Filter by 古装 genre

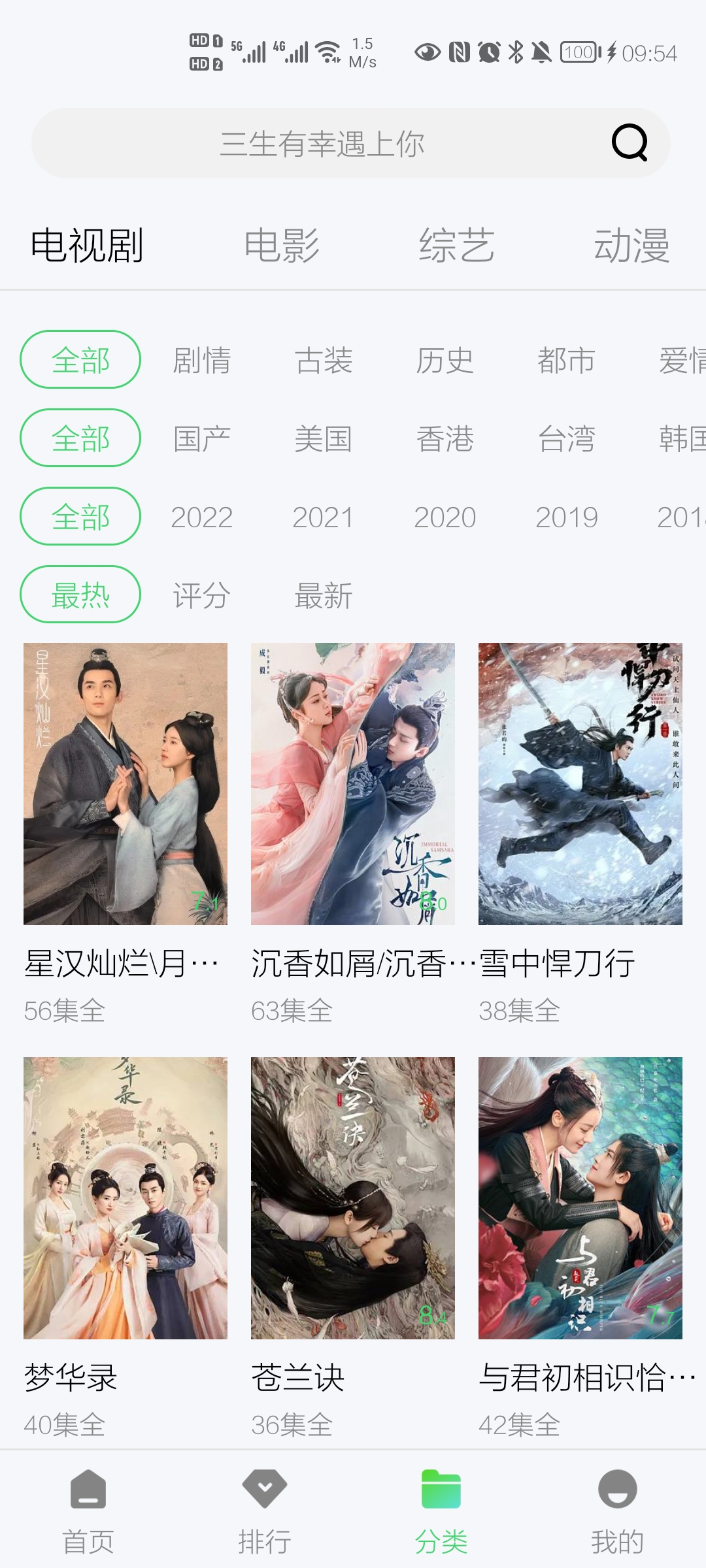323,359
